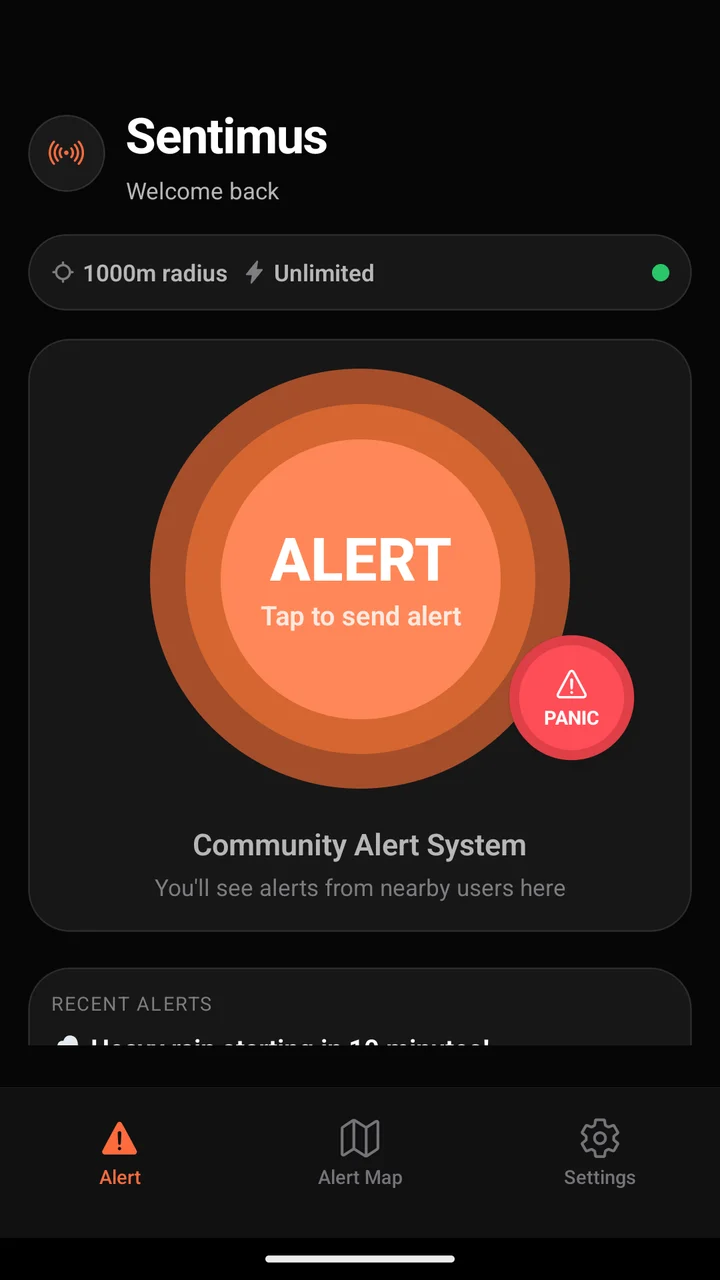Open the 1000m radius status bar
The height and width of the screenshot is (1280, 720).
(360, 273)
